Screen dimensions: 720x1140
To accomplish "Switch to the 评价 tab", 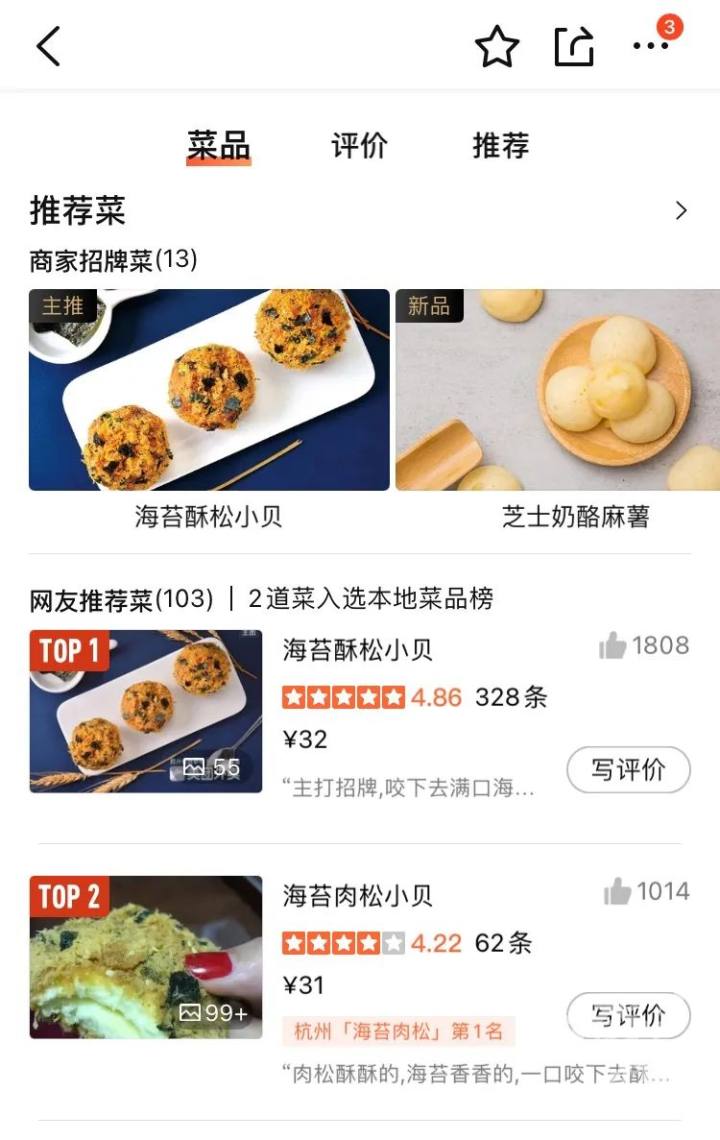I will click(x=359, y=146).
